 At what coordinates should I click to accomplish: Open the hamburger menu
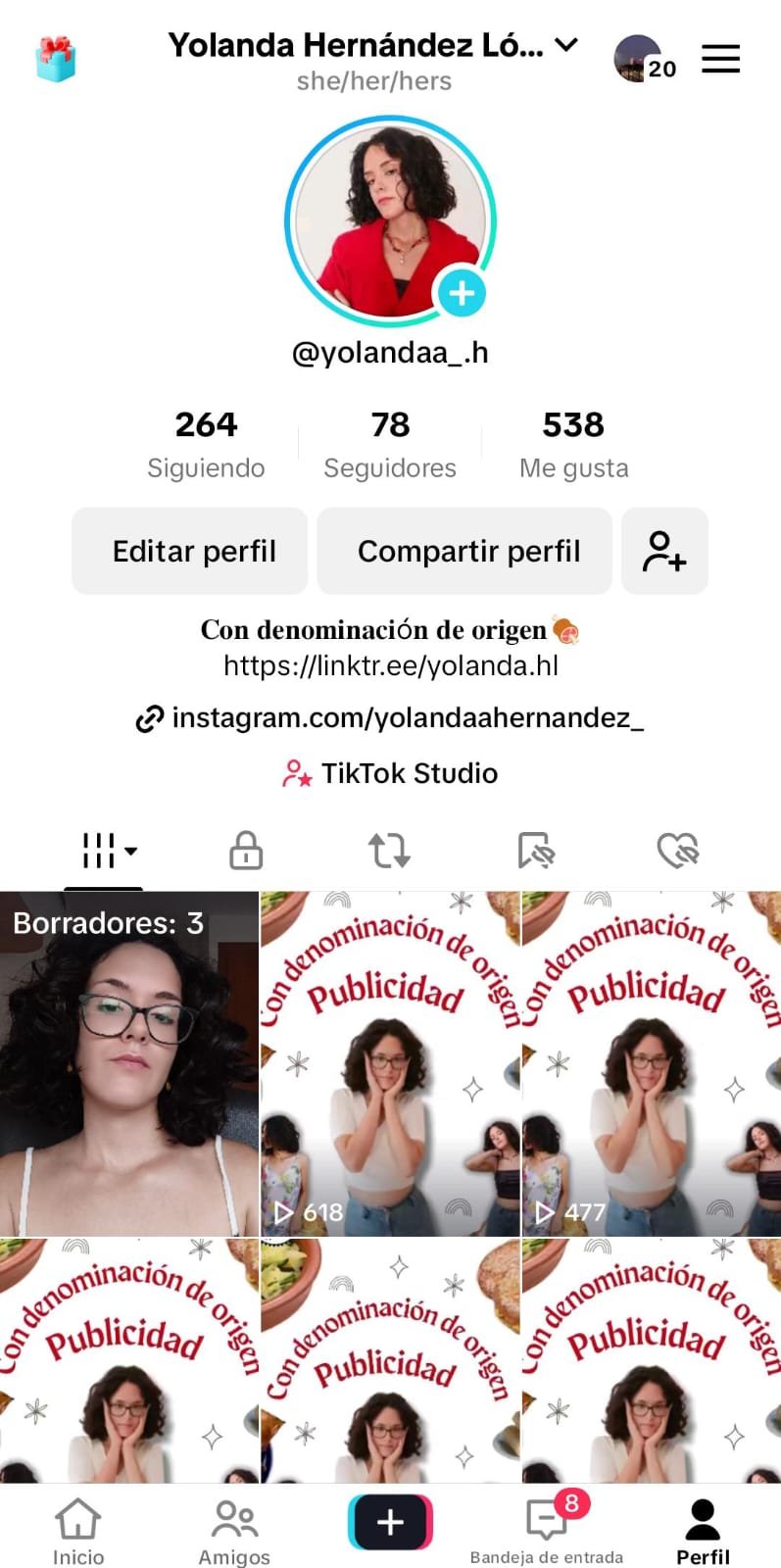(720, 59)
